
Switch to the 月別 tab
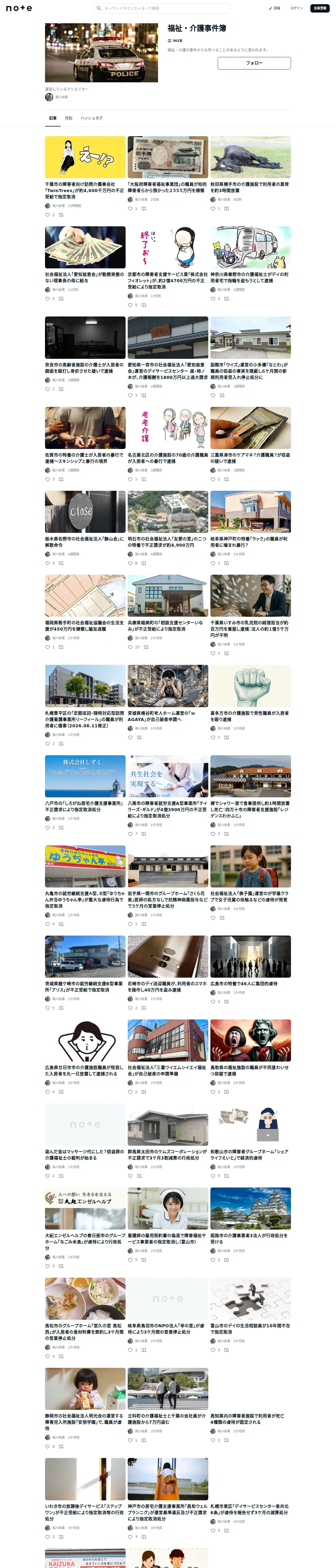click(x=68, y=118)
